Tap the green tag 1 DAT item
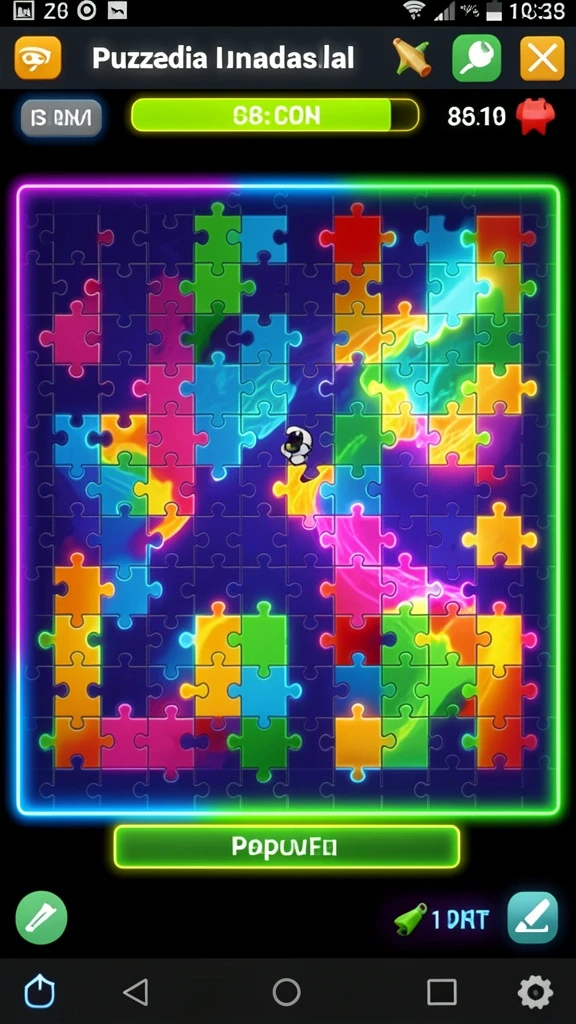Viewport: 576px width, 1024px height. 442,920
